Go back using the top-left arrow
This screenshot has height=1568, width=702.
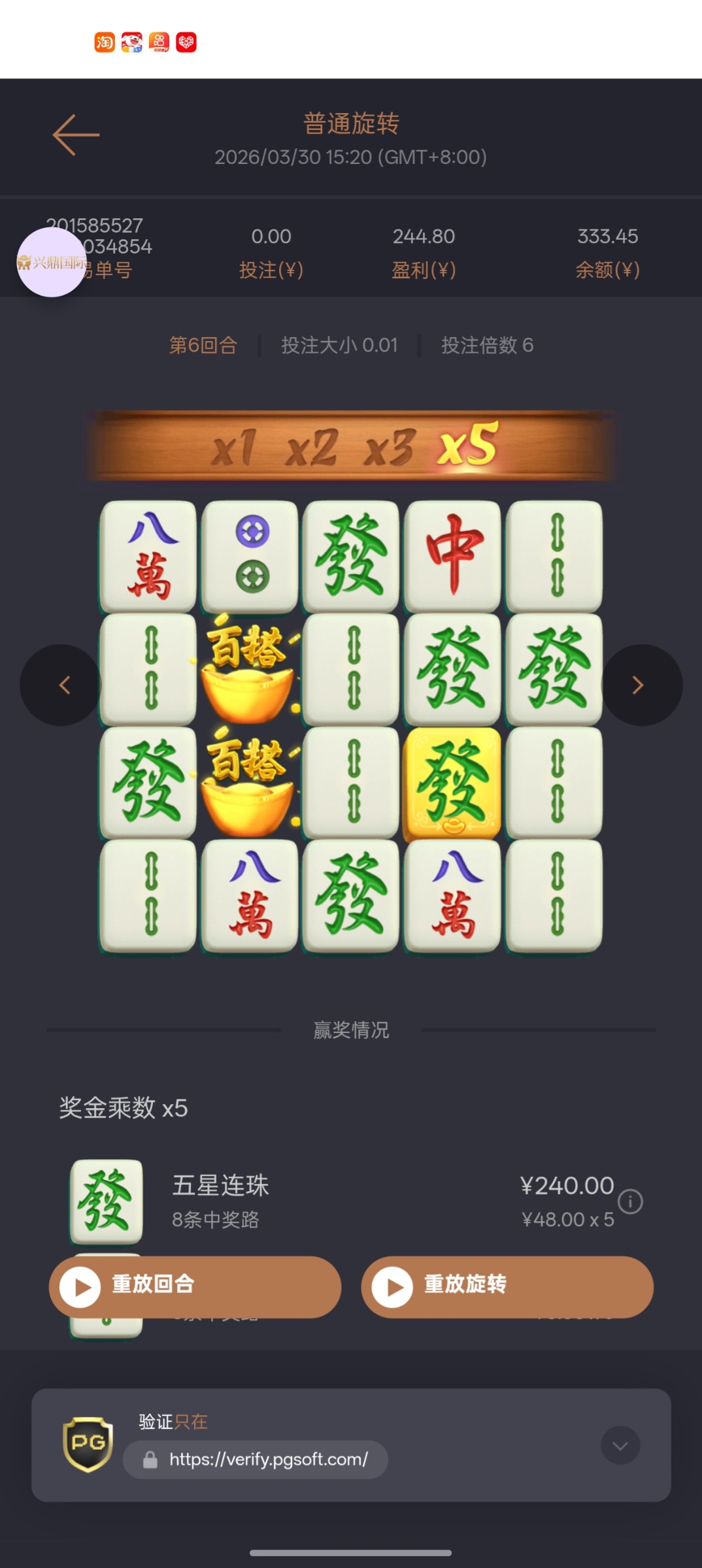pyautogui.click(x=76, y=135)
